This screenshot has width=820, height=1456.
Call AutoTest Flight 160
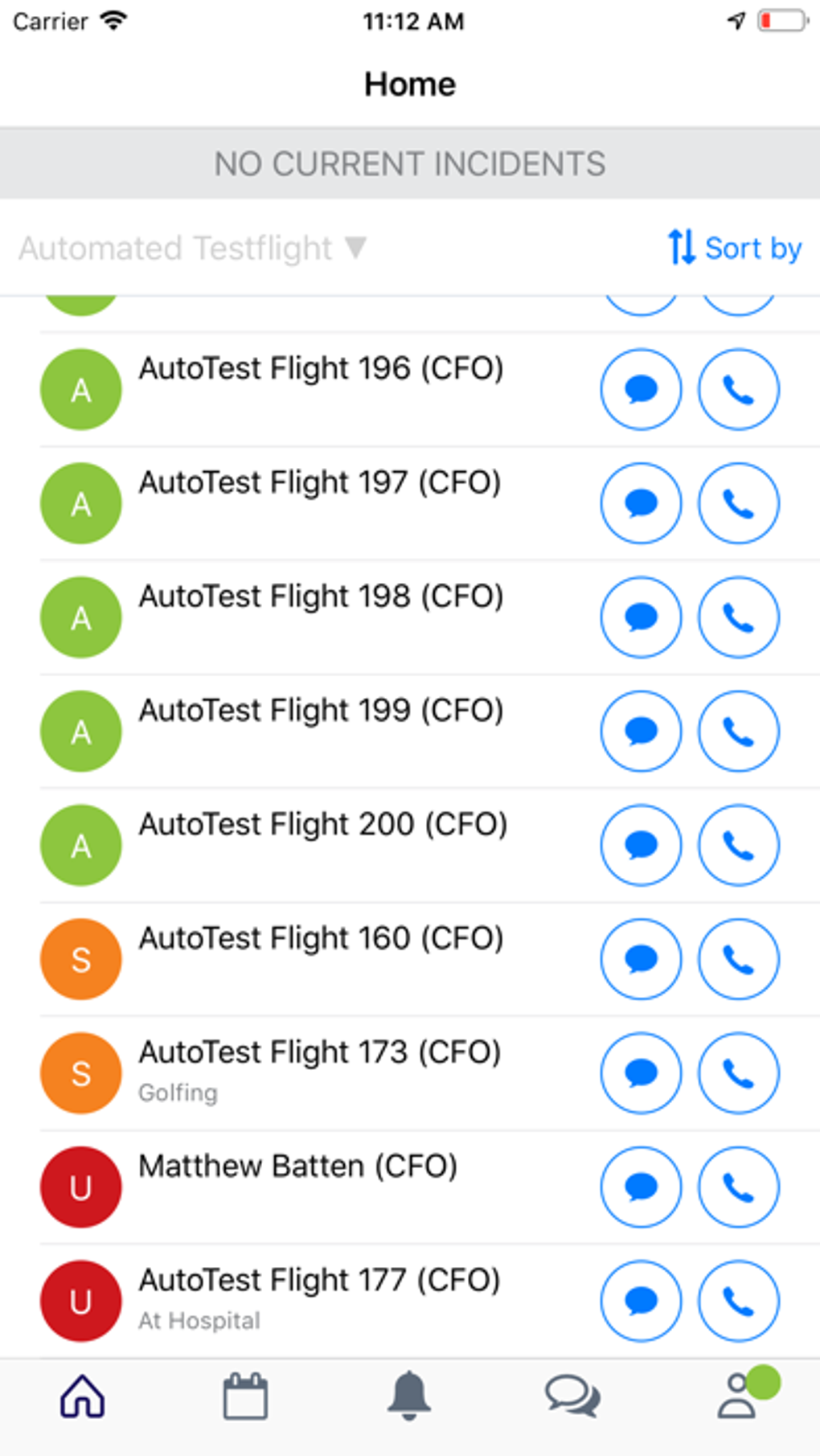[738, 959]
